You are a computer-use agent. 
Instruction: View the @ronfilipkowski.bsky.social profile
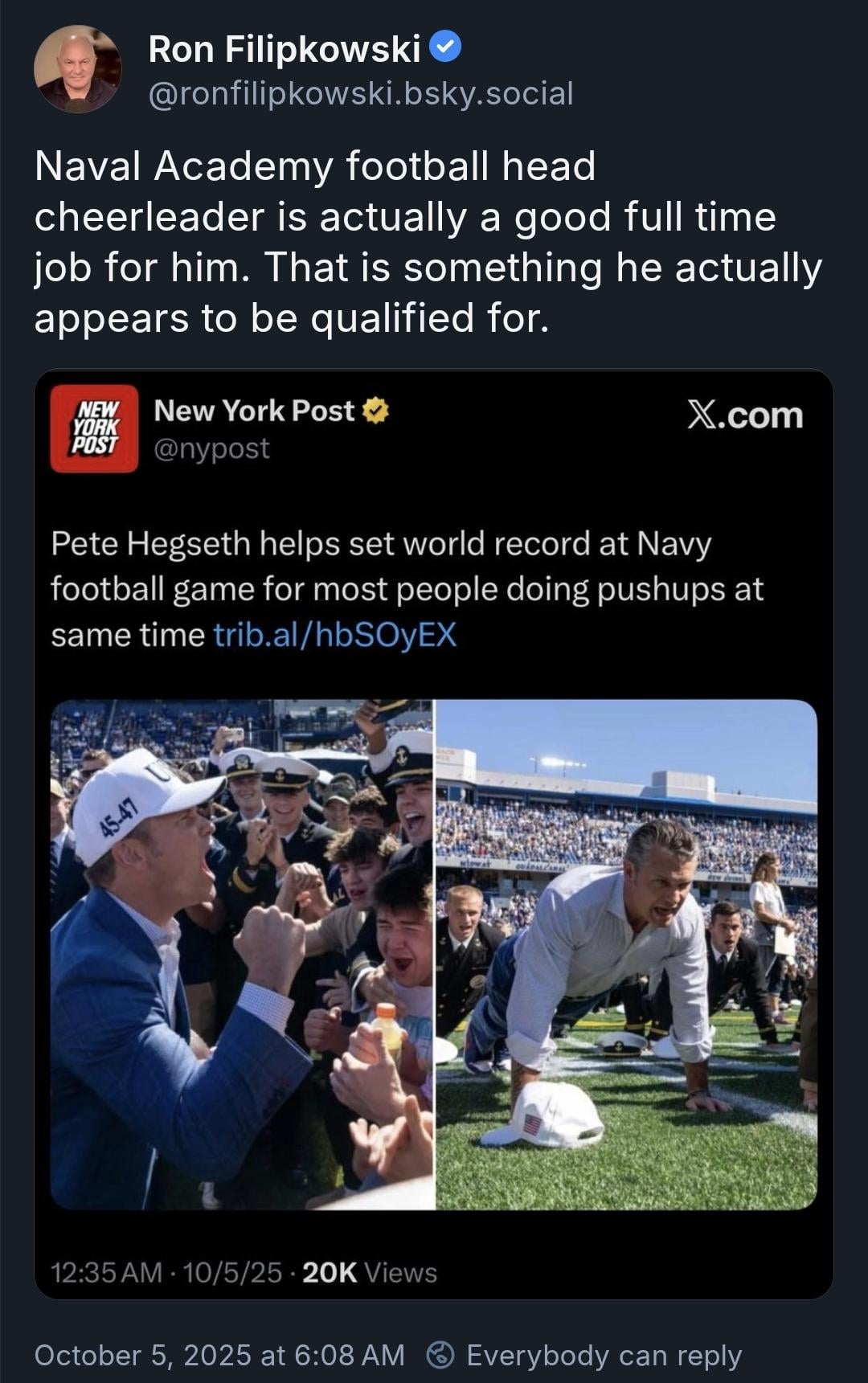pos(361,94)
